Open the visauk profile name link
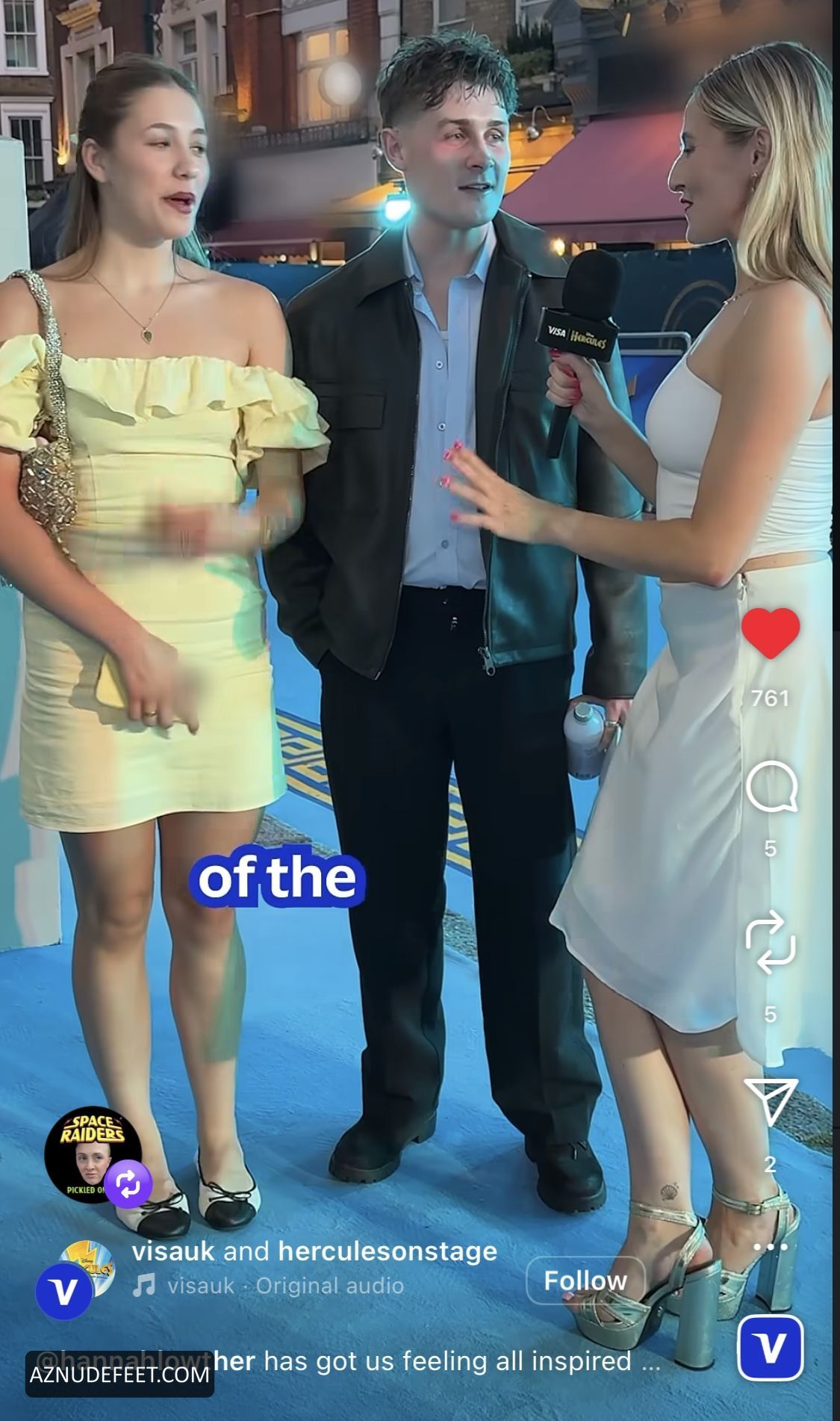Screen dimensions: 840x1421 173,1251
